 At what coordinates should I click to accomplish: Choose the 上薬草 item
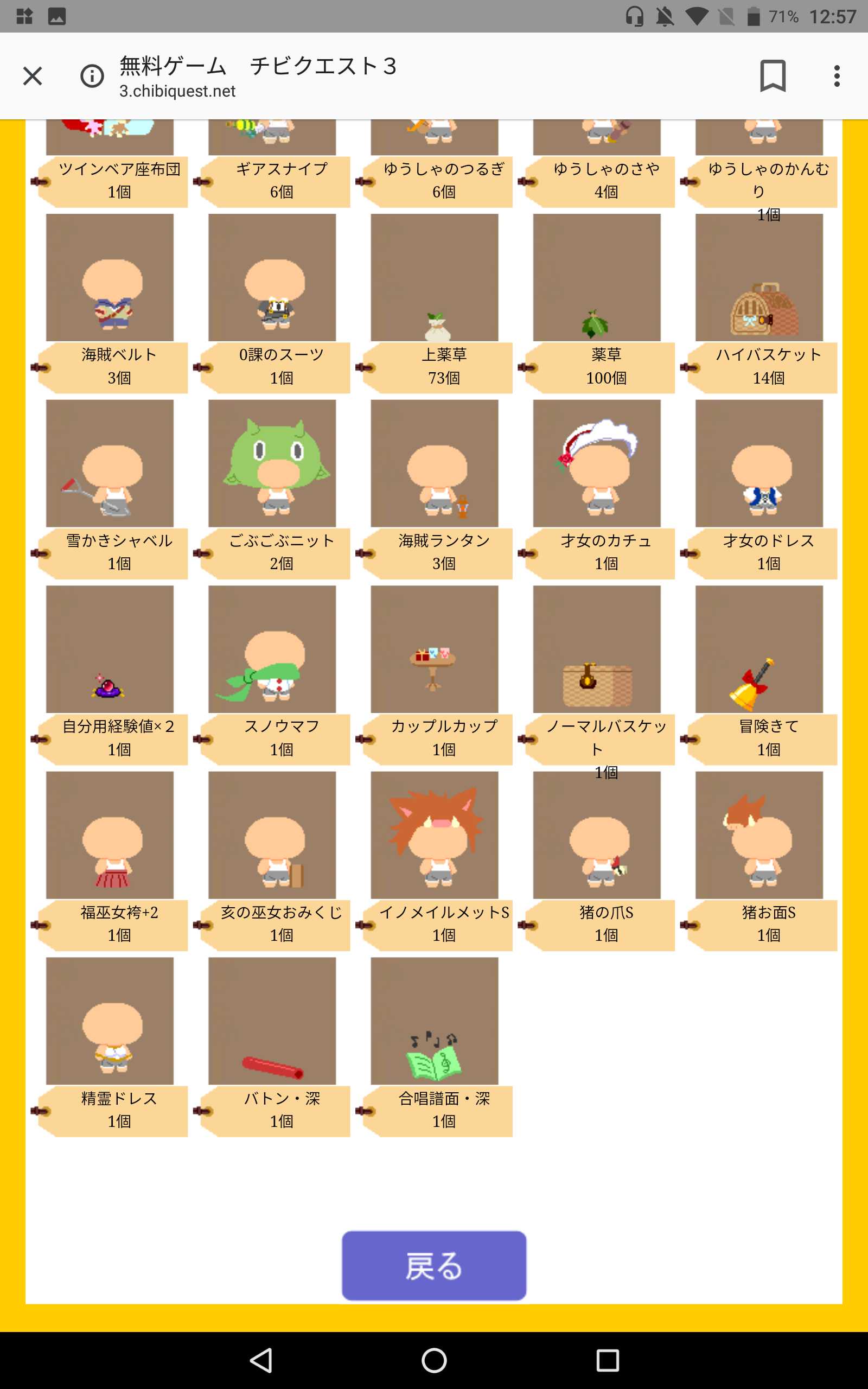point(435,278)
